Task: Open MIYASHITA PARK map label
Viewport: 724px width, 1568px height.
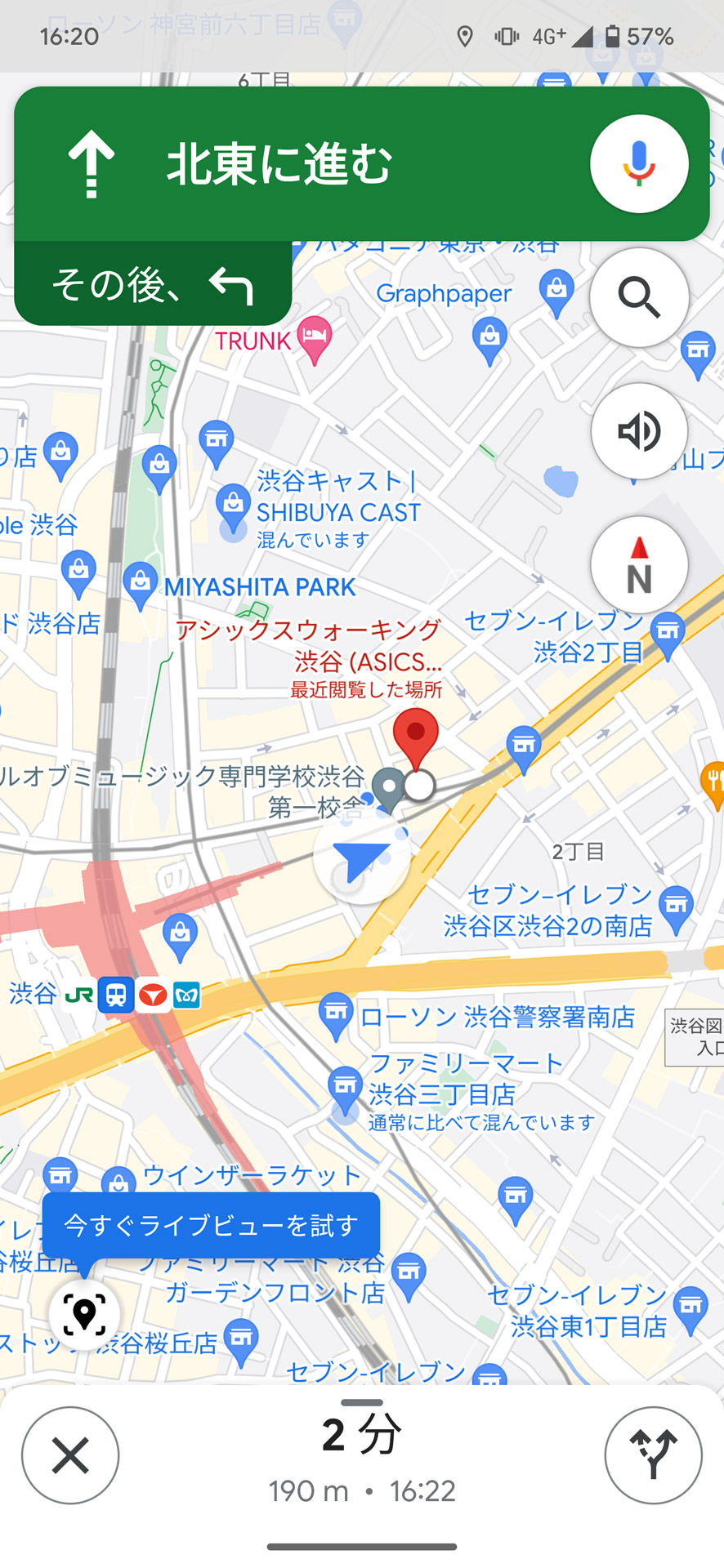Action: pyautogui.click(x=259, y=587)
